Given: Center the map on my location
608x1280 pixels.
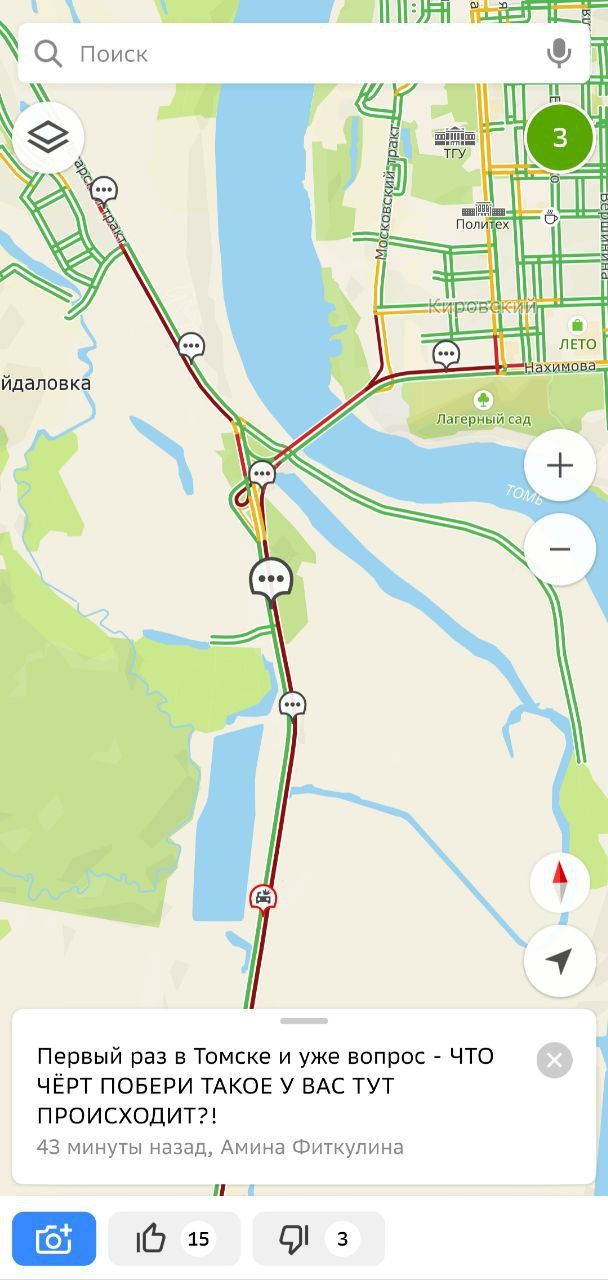Looking at the screenshot, I should pos(559,961).
